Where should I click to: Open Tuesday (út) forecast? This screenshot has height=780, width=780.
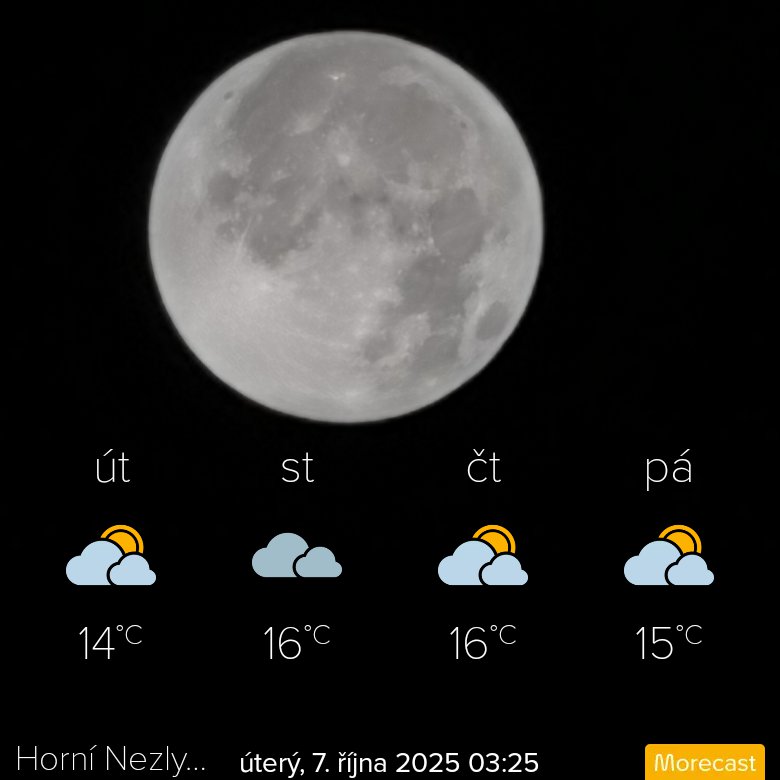click(111, 555)
